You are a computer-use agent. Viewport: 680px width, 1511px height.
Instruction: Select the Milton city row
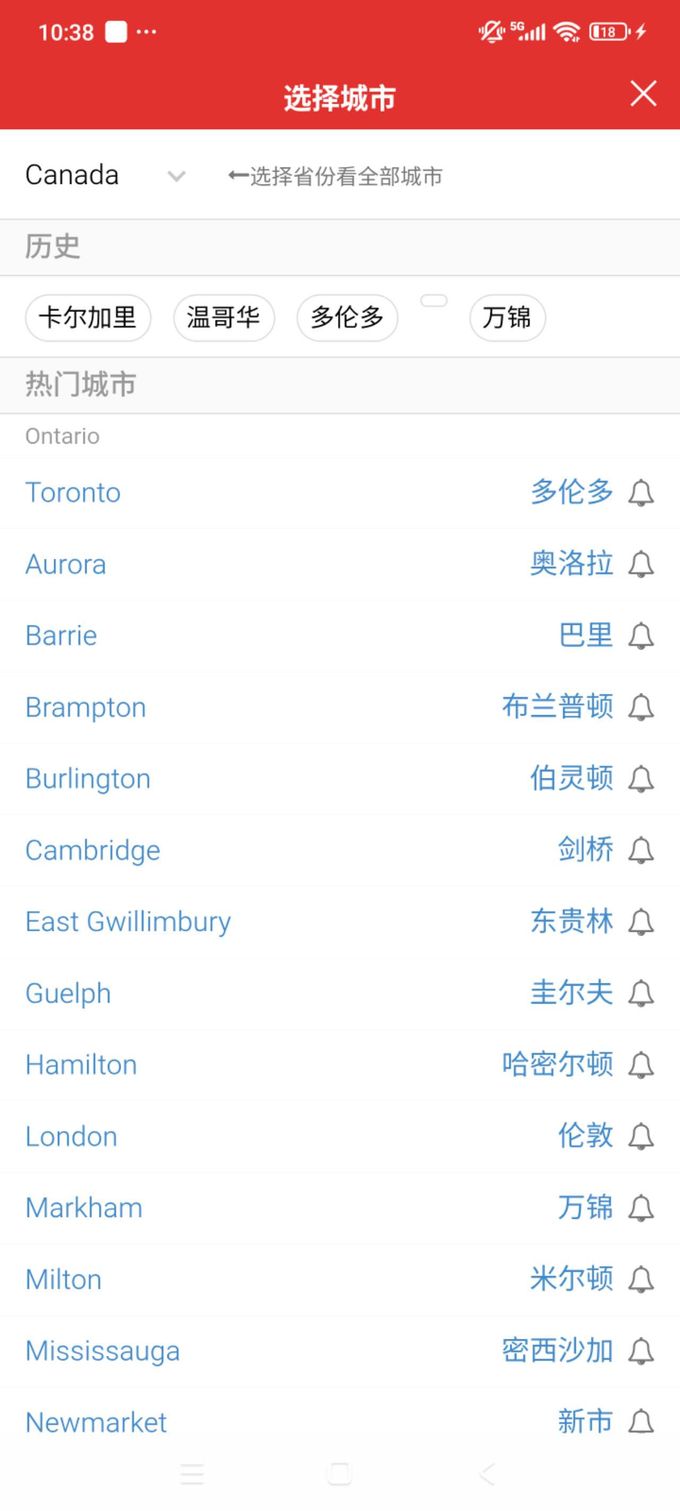64,1280
